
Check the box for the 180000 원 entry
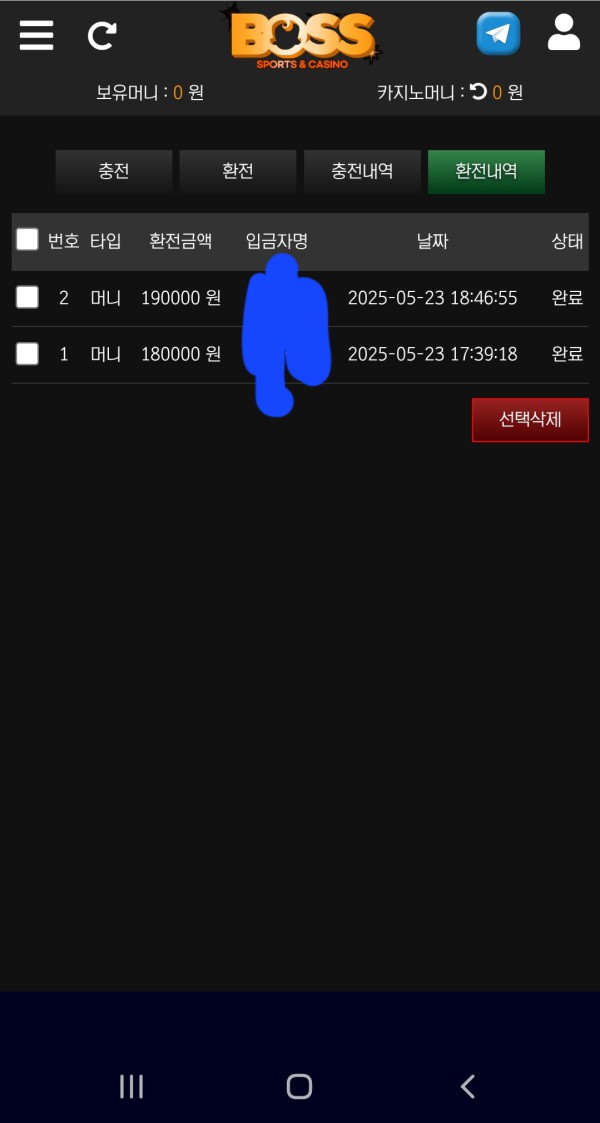pos(27,354)
